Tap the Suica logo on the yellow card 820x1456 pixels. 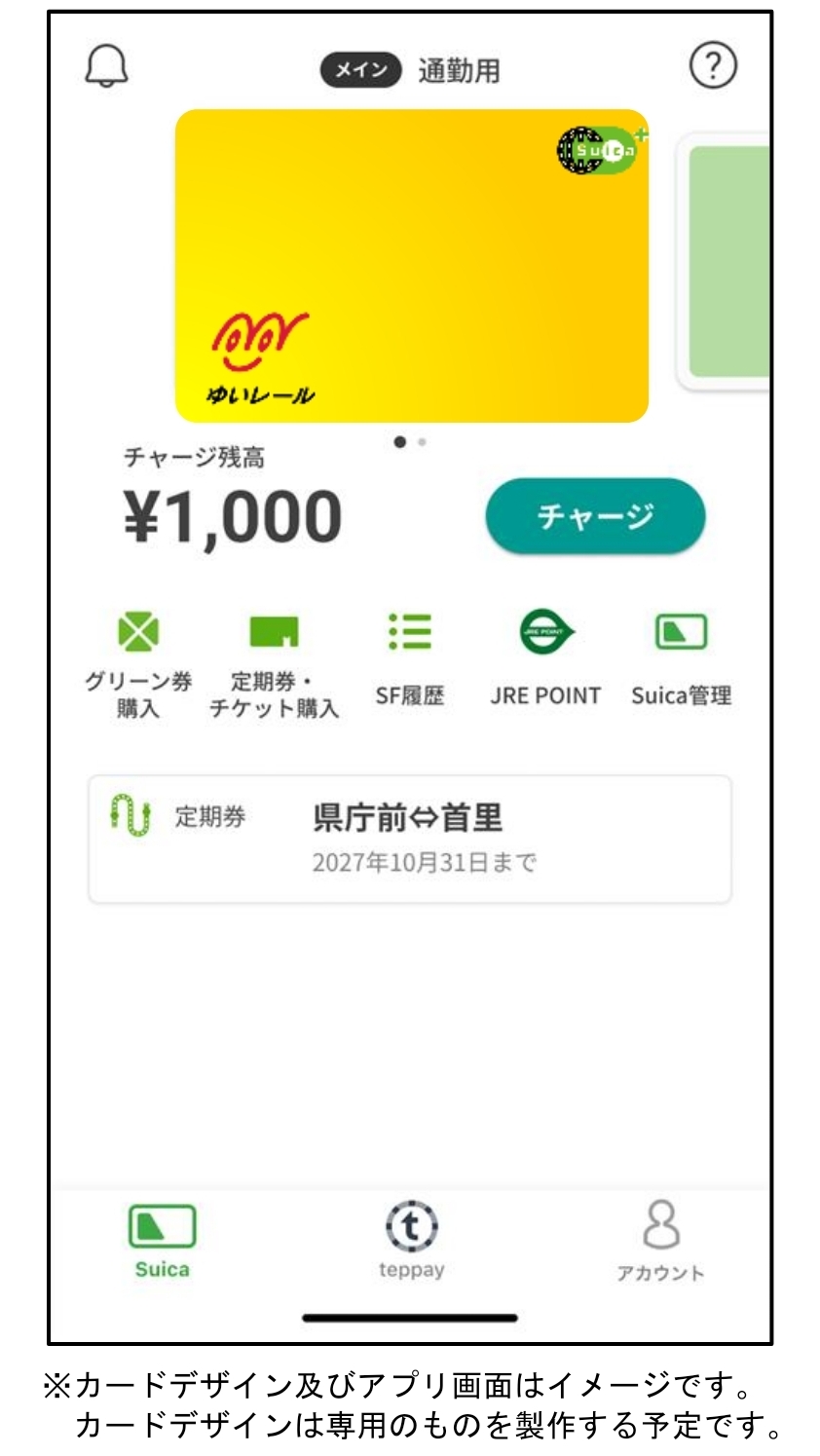tap(591, 153)
